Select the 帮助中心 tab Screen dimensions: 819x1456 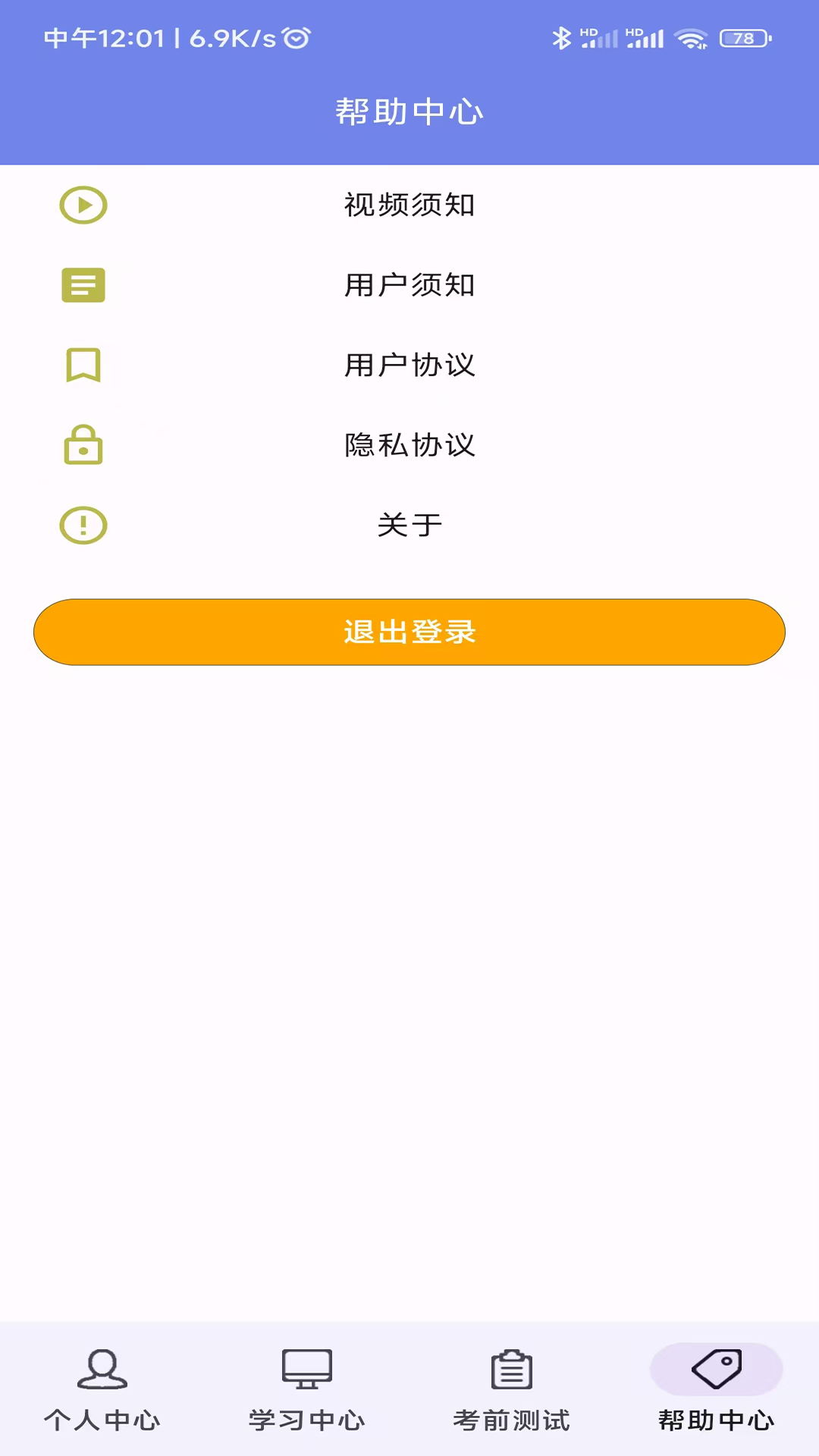click(x=717, y=1389)
